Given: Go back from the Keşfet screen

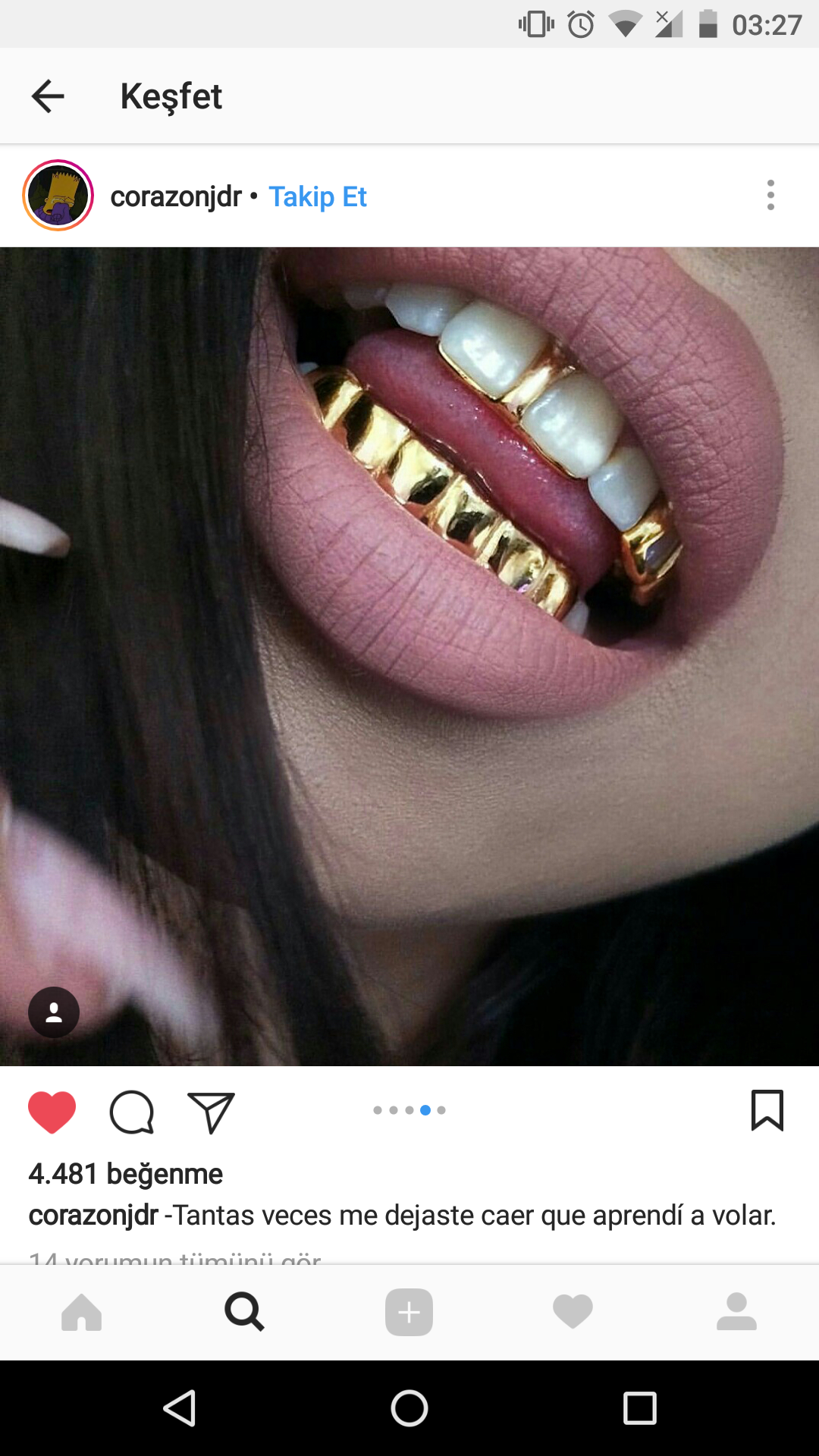Looking at the screenshot, I should tap(48, 96).
